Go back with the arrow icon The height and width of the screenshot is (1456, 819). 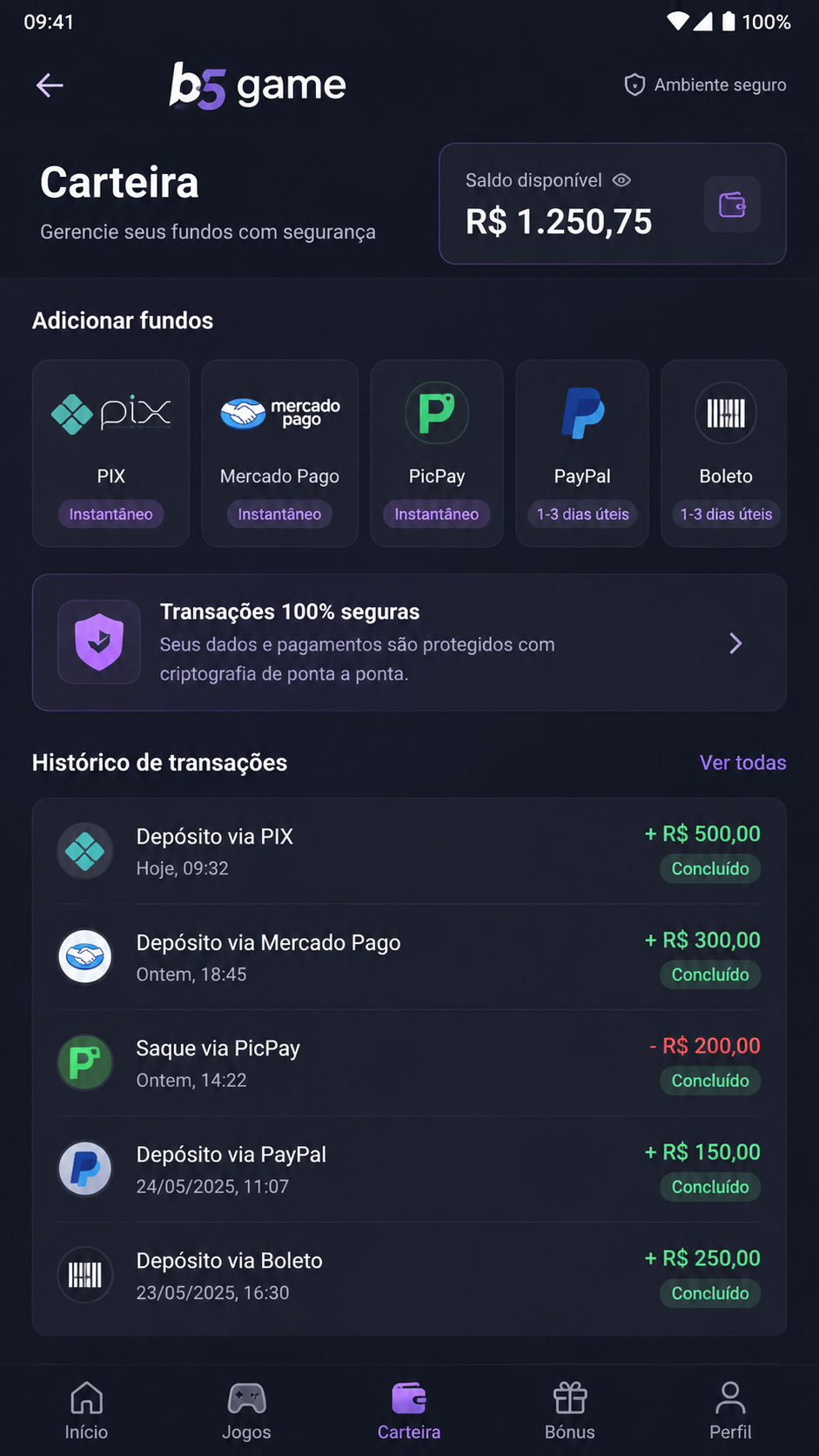[50, 85]
